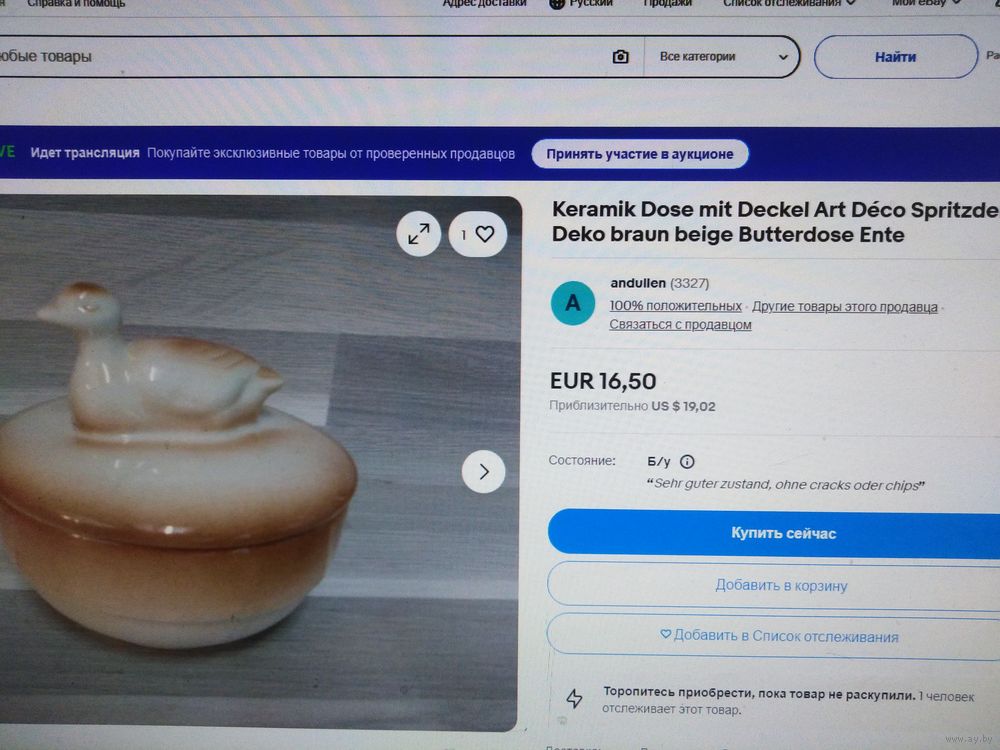
Task: Open 'Другие товары этого продавца'
Action: click(844, 307)
